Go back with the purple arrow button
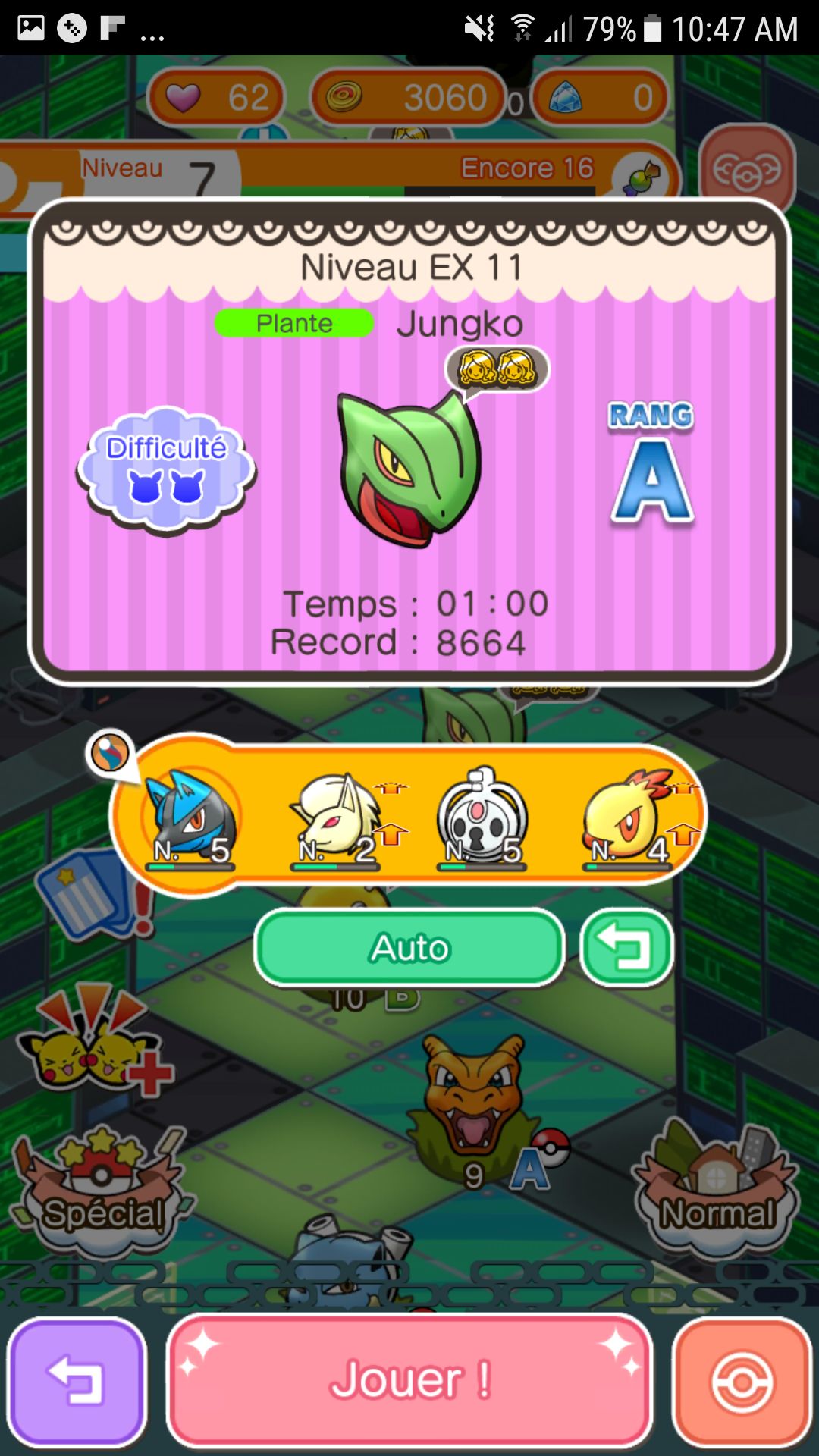 pyautogui.click(x=76, y=1380)
